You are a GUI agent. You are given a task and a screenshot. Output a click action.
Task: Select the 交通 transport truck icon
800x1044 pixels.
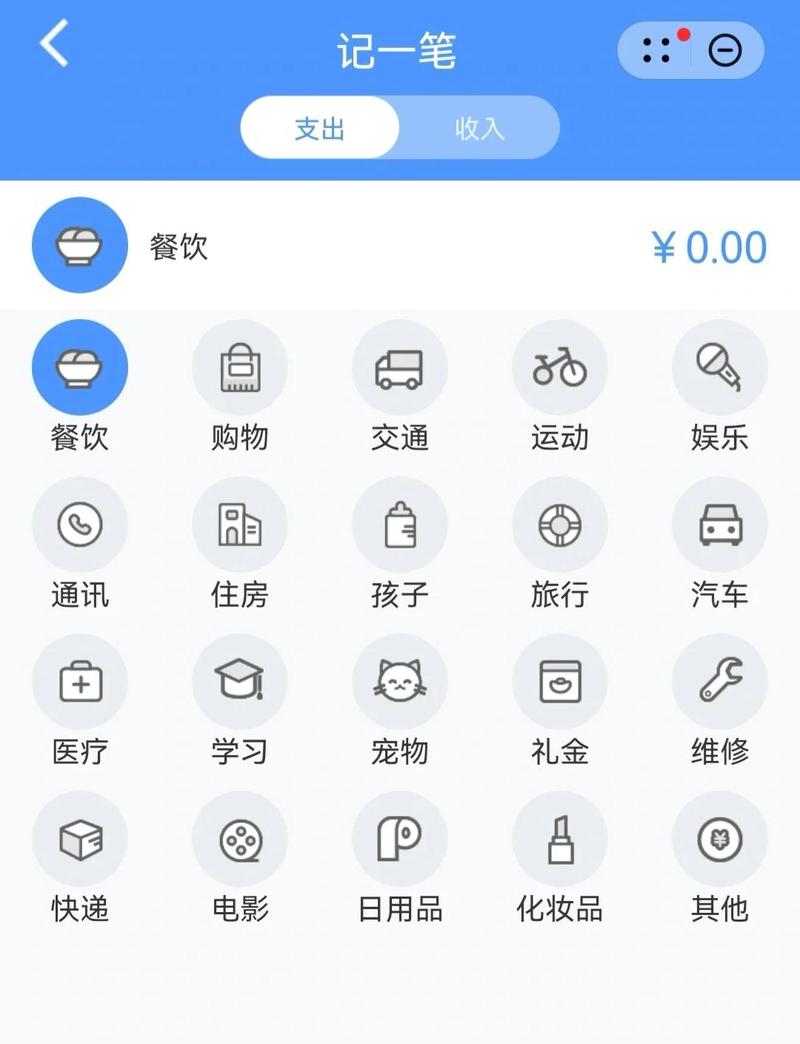coord(400,367)
